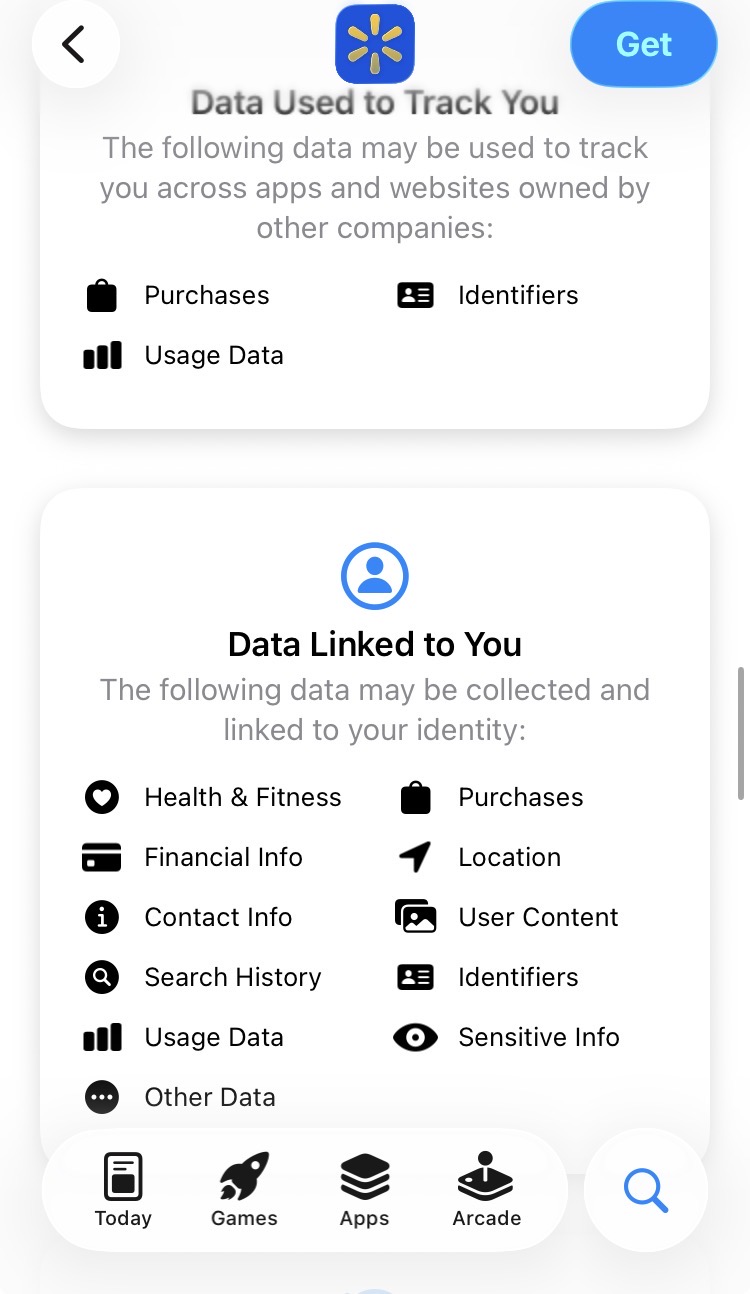Open the Games tab
This screenshot has height=1294, width=750.
tap(244, 1189)
